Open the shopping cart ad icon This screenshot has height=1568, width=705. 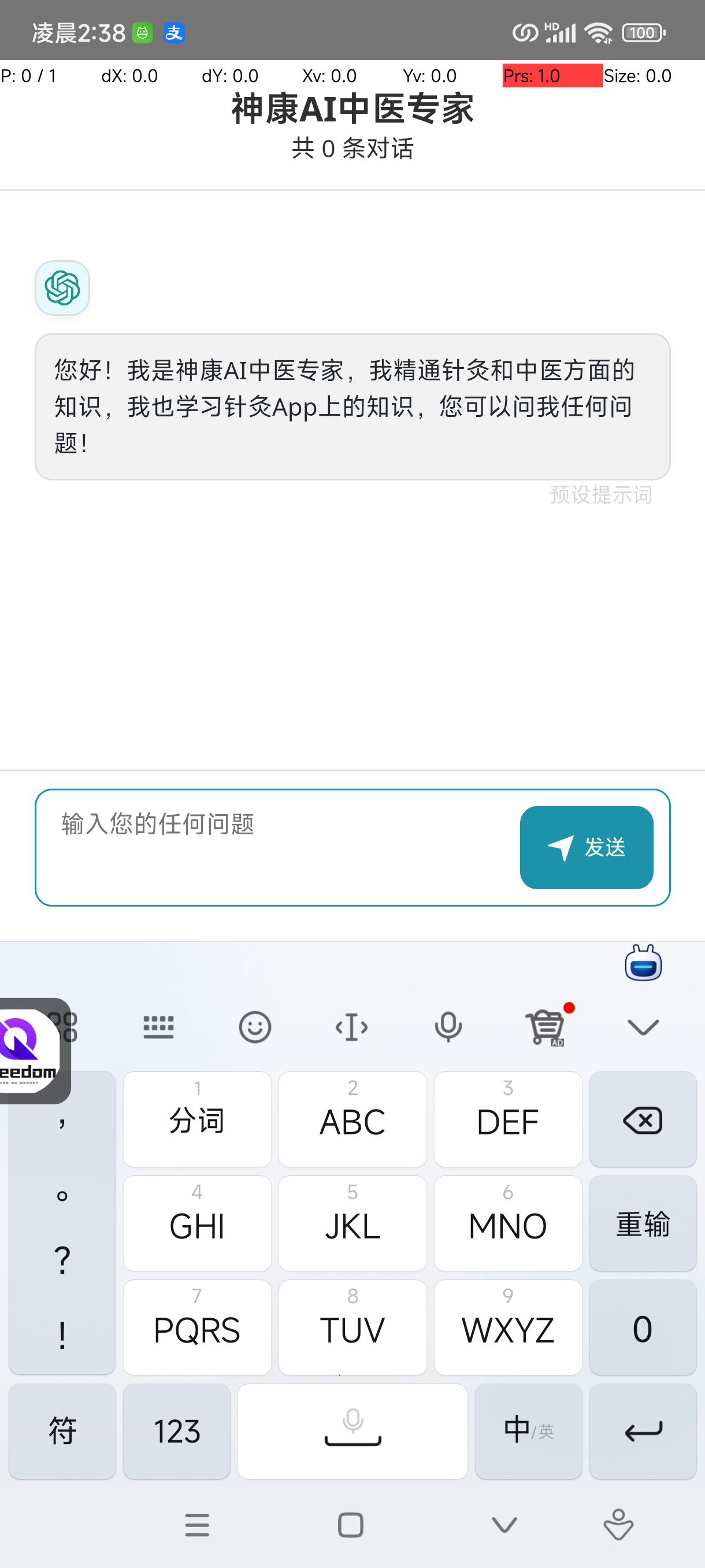coord(546,1027)
